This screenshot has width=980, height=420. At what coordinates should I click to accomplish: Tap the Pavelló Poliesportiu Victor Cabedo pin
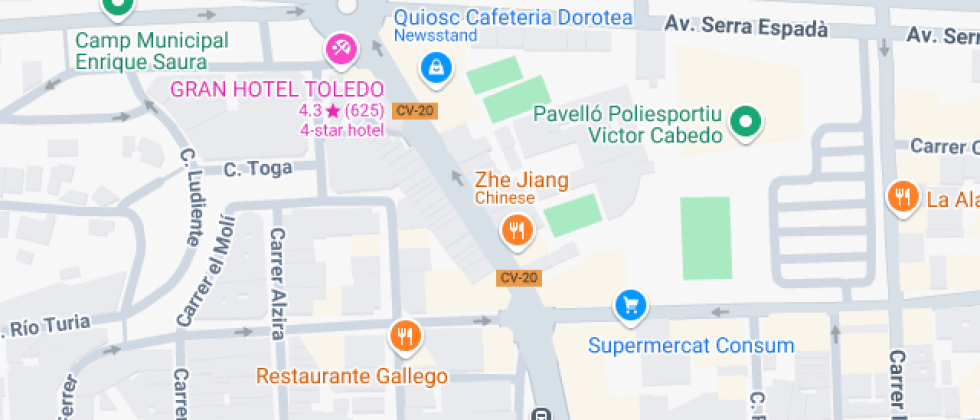tap(743, 122)
